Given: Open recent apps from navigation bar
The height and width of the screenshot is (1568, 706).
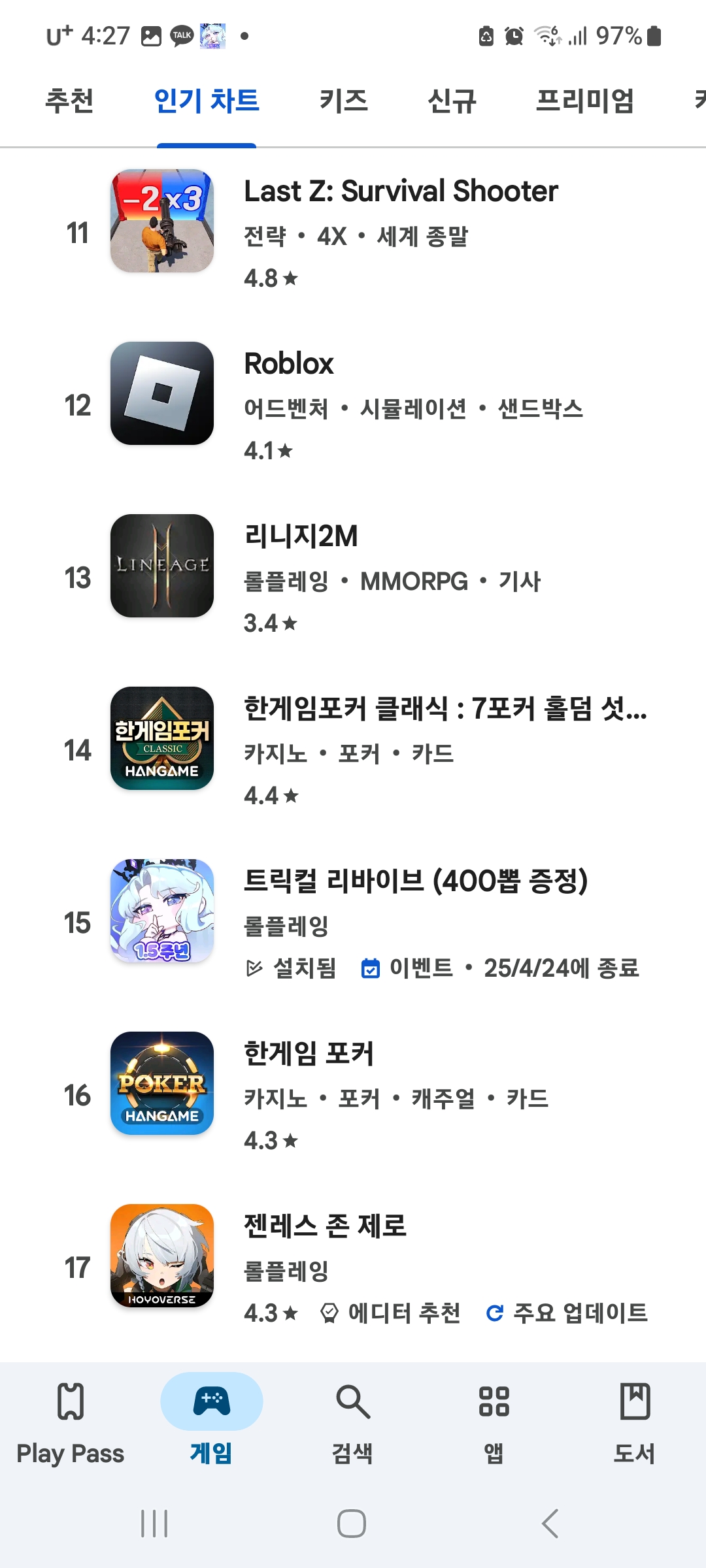Looking at the screenshot, I should pos(154,1524).
